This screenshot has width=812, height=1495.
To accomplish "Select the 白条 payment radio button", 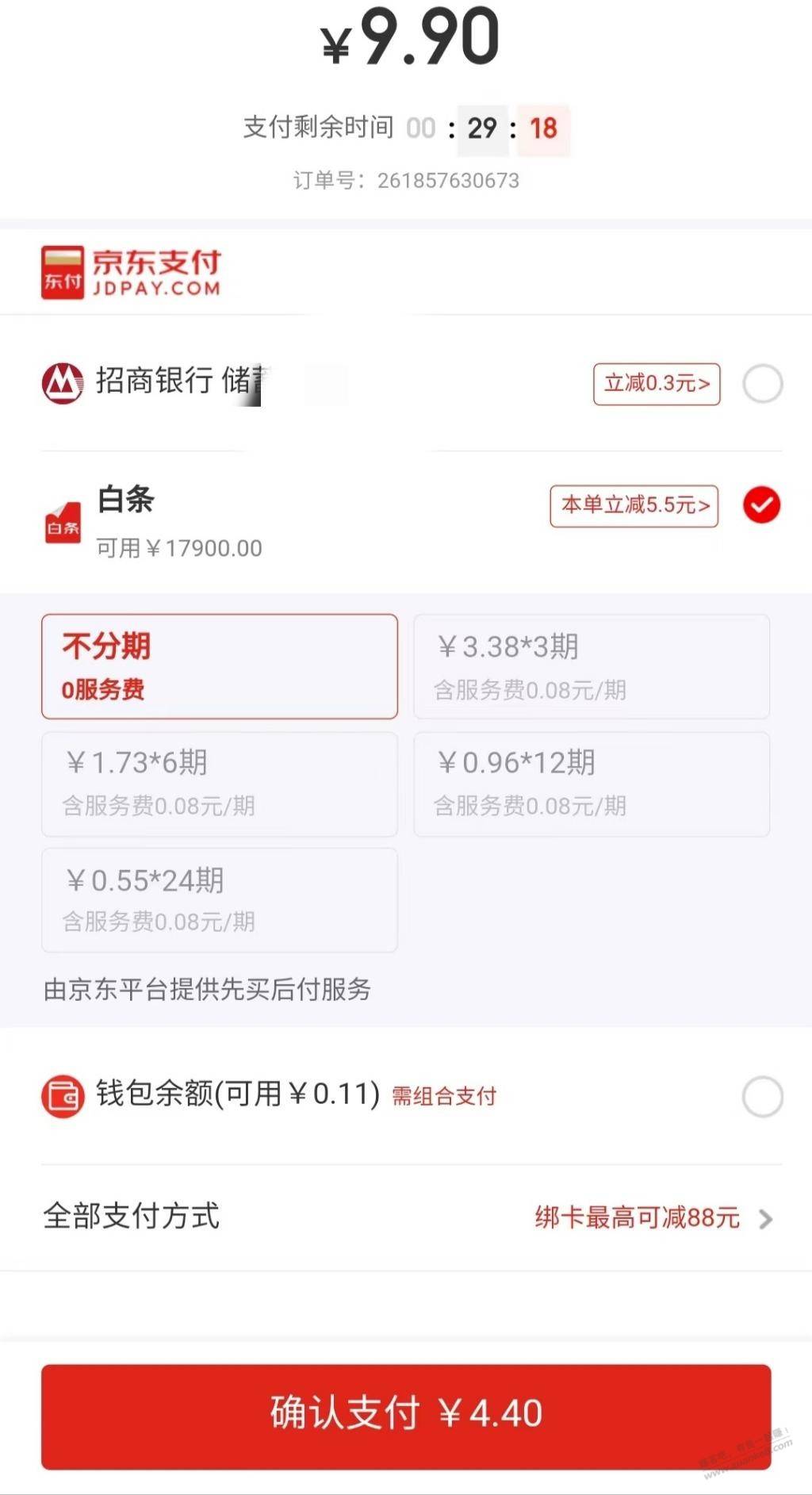I will tap(761, 505).
